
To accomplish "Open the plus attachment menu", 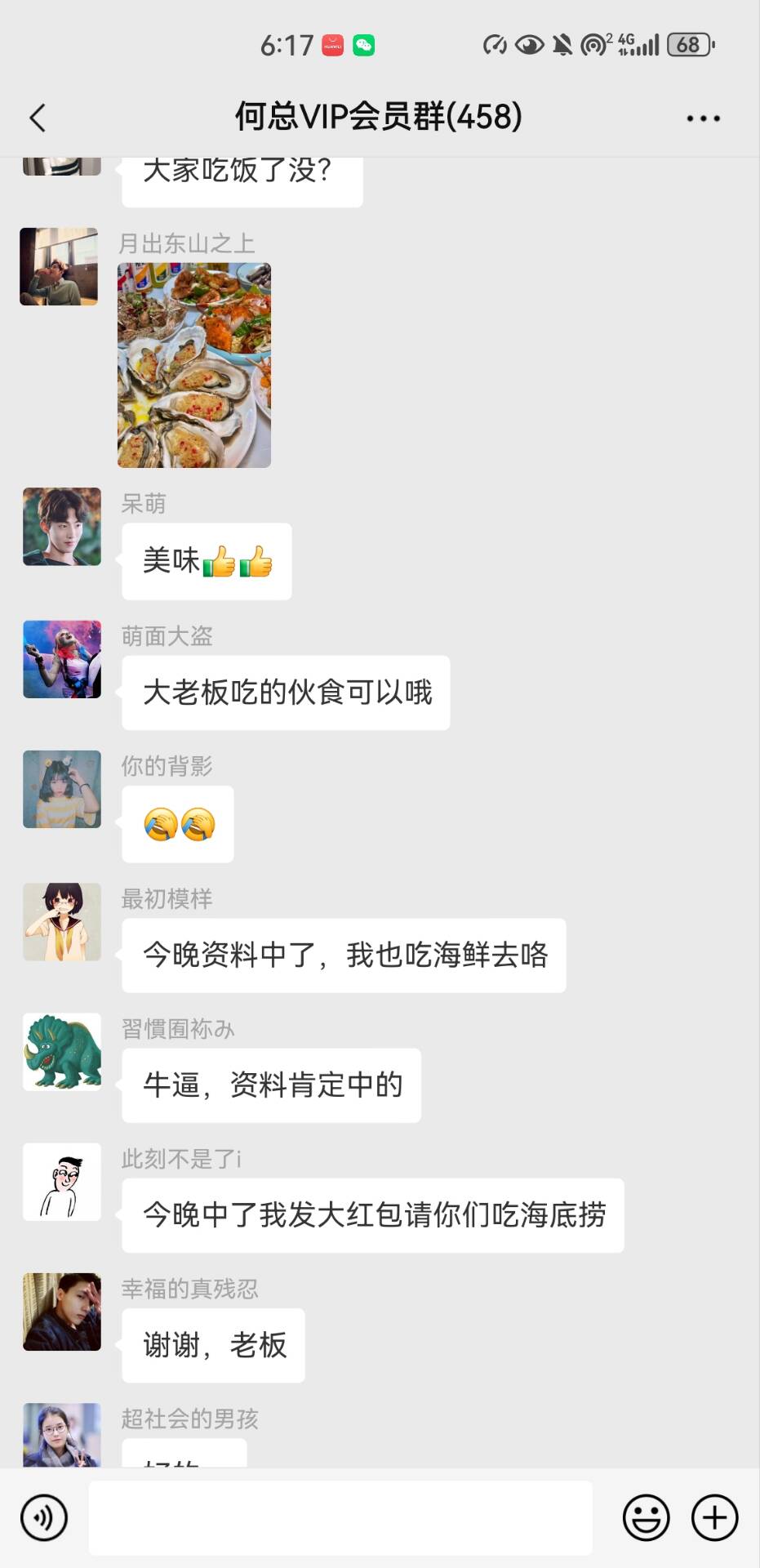I will 714,1518.
